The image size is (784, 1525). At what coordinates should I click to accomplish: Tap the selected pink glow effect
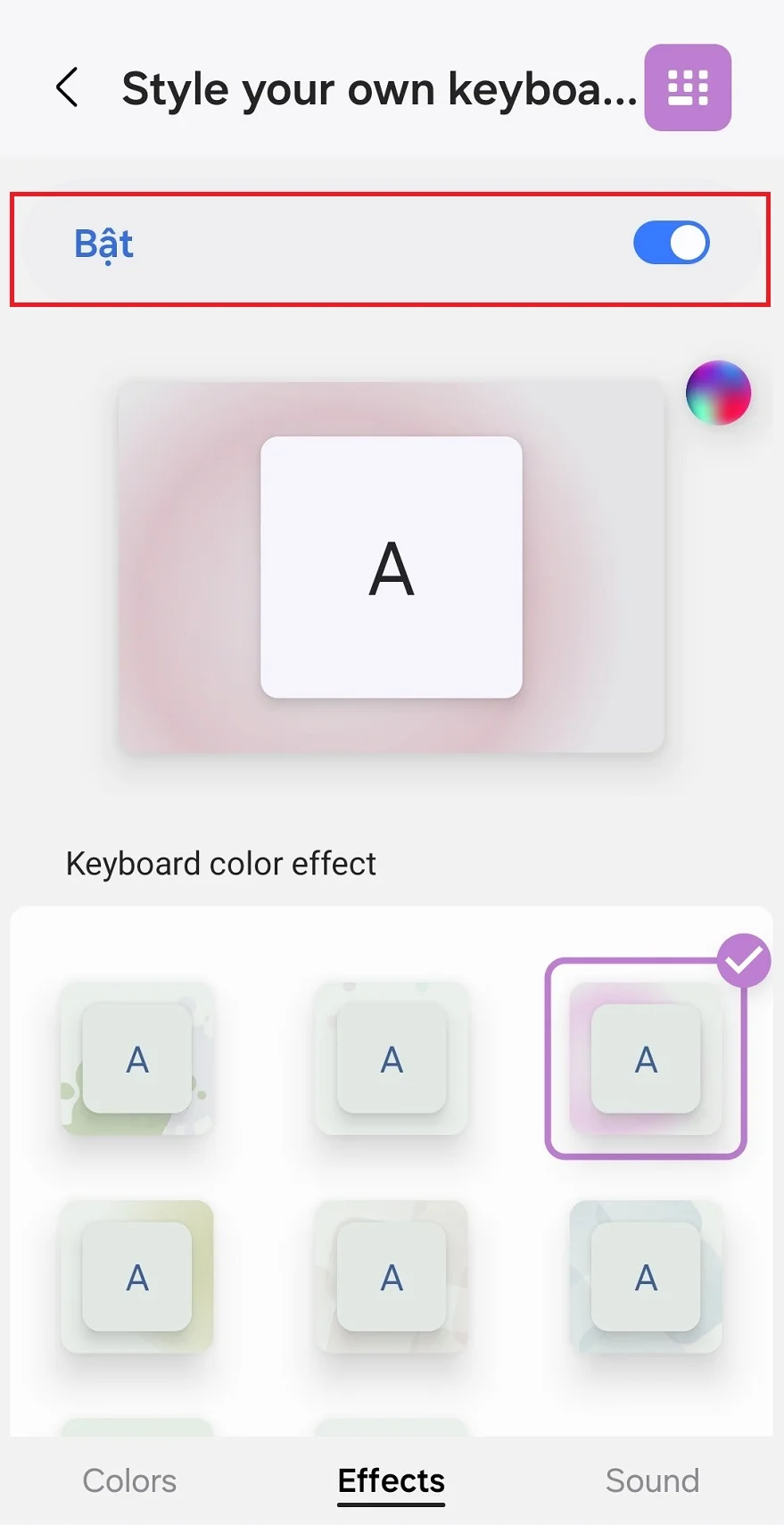(x=646, y=1058)
